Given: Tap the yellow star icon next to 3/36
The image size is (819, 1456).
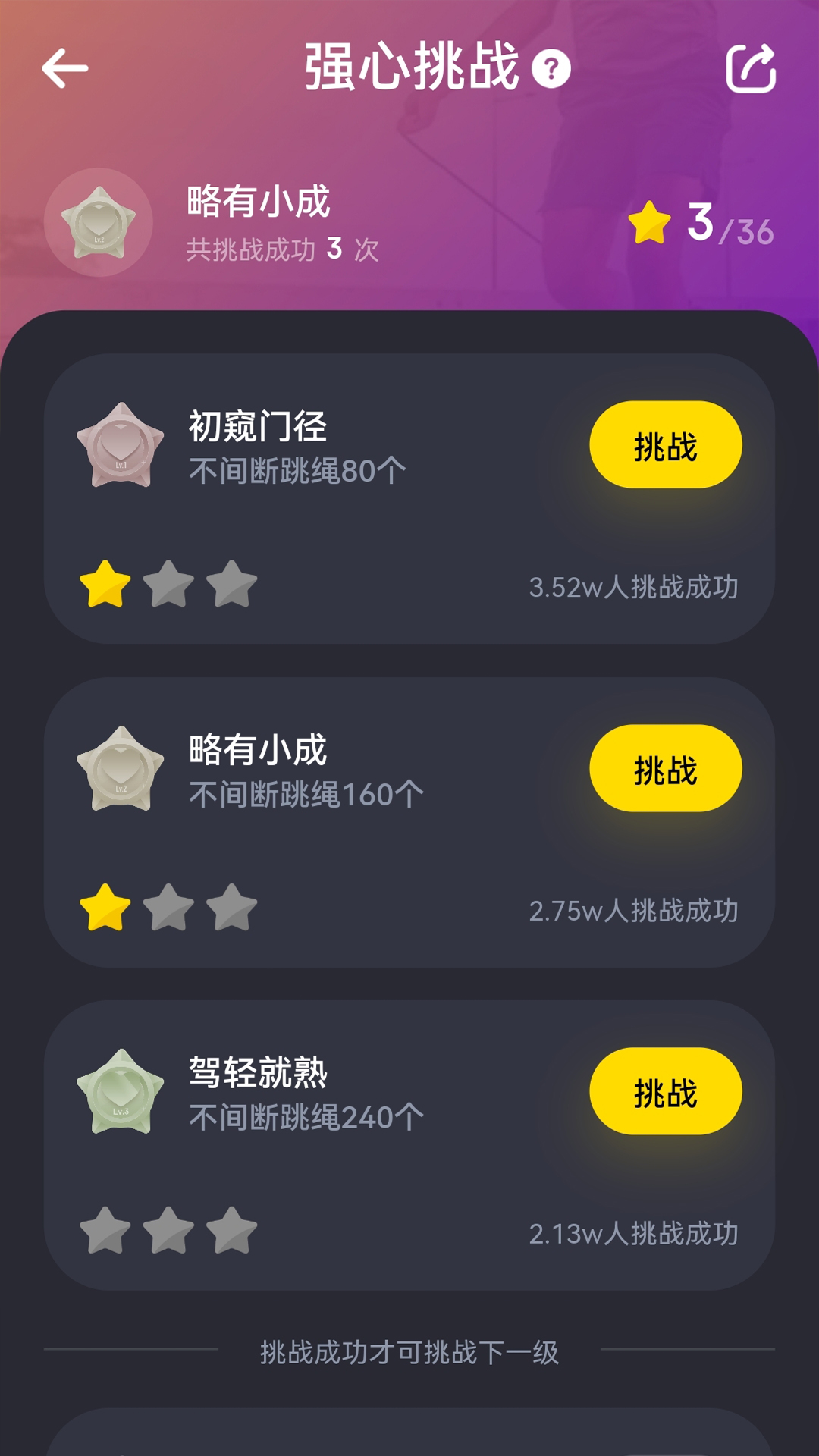Looking at the screenshot, I should (648, 222).
